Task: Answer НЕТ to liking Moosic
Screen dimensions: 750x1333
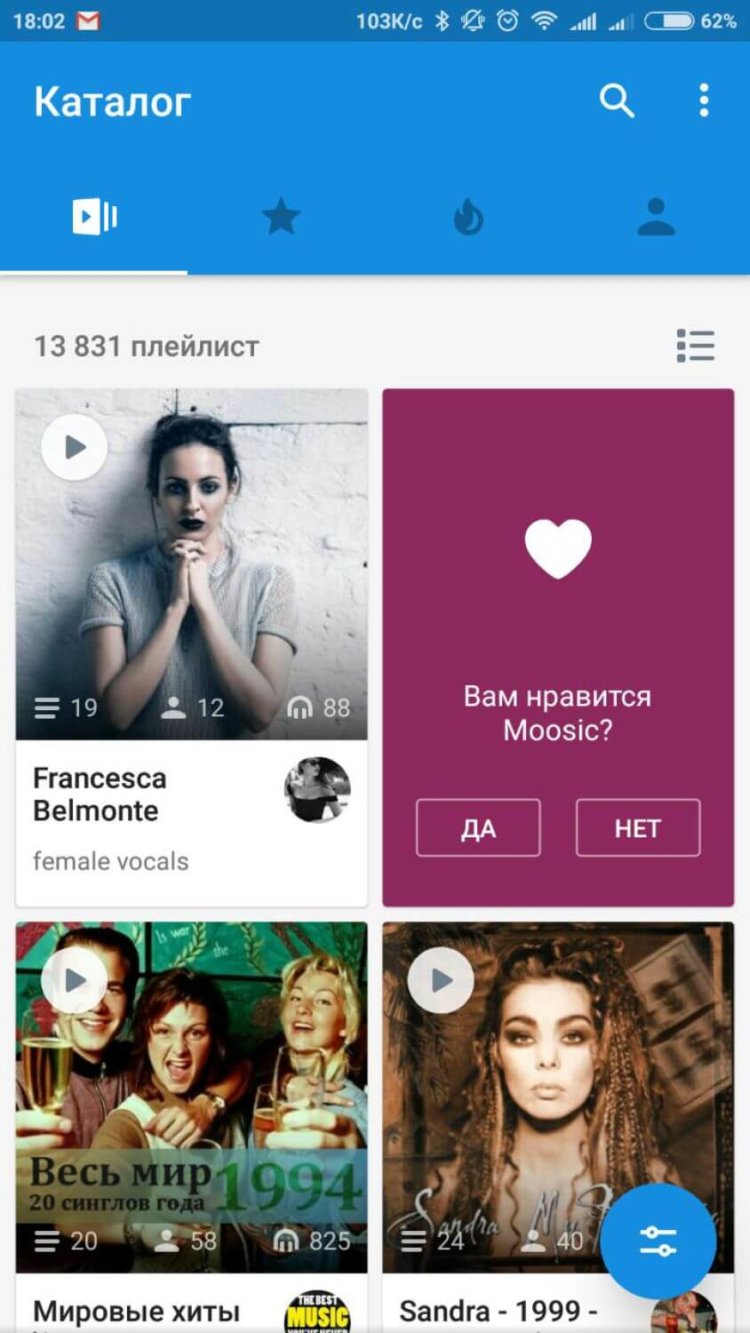Action: 637,827
